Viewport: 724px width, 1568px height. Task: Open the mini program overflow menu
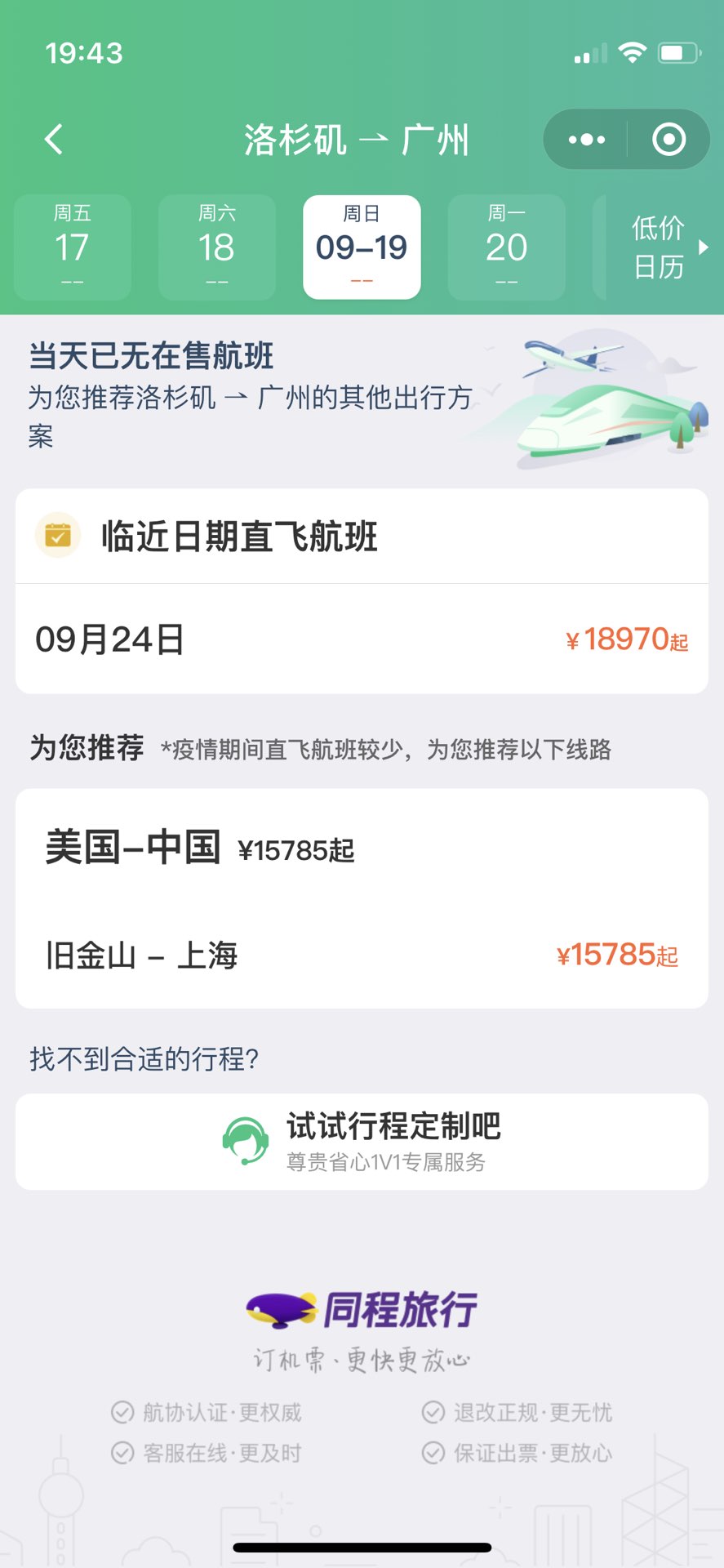[587, 140]
